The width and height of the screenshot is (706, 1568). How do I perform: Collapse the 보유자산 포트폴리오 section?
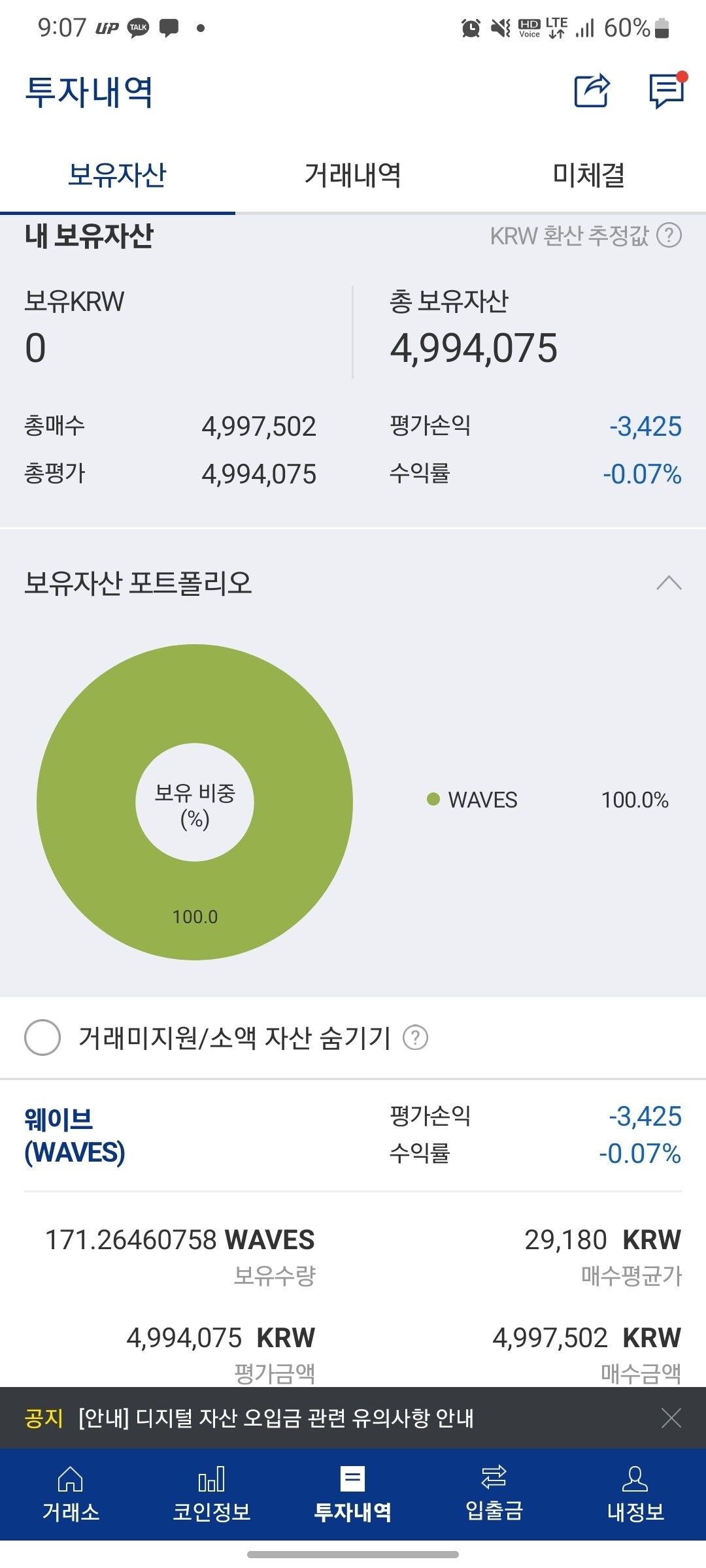click(x=668, y=581)
